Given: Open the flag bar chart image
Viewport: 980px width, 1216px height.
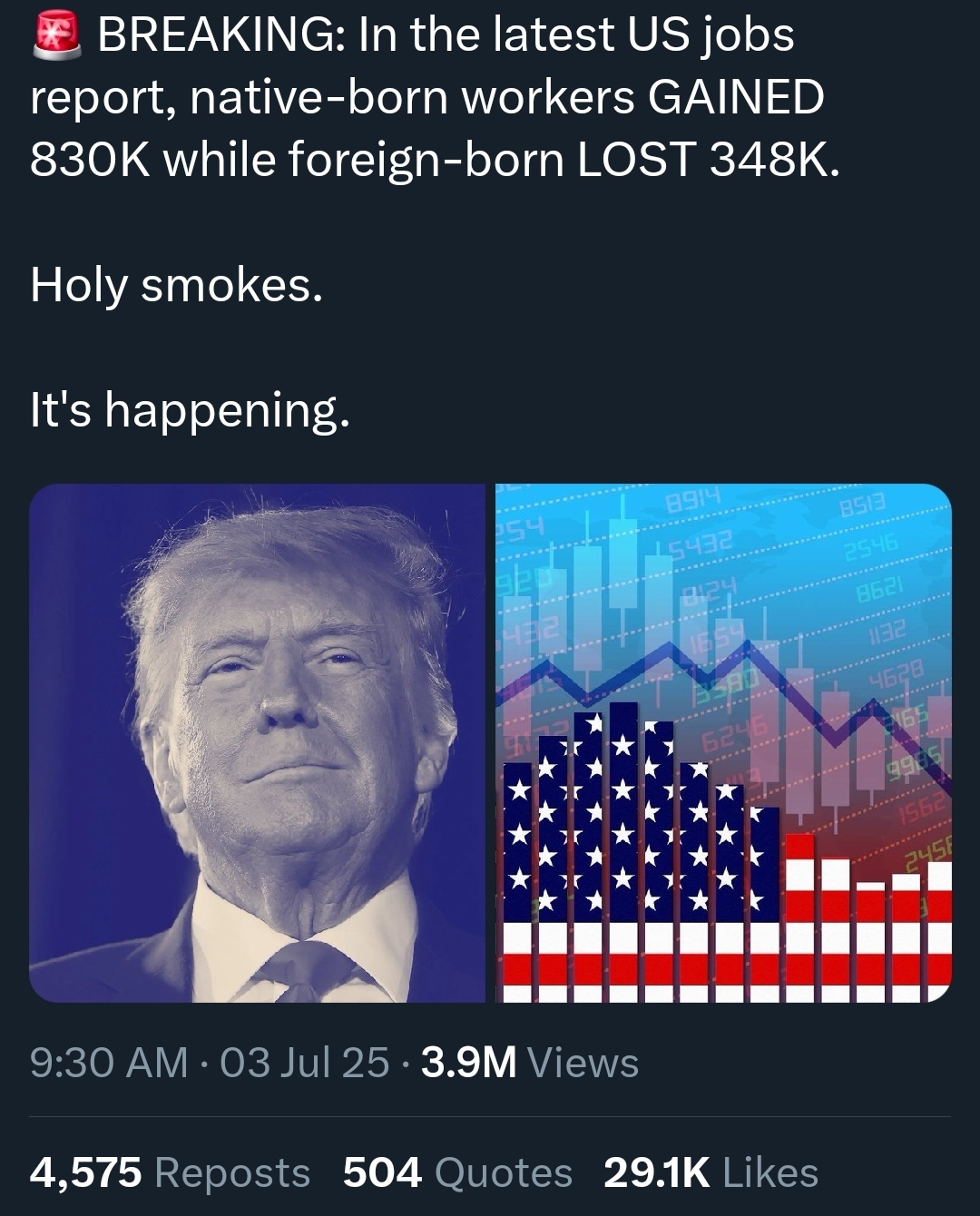Looking at the screenshot, I should 723,743.
